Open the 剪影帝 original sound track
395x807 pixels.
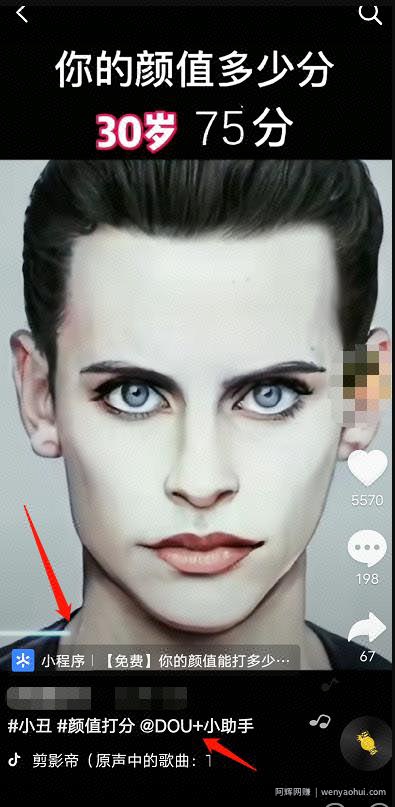click(122, 761)
